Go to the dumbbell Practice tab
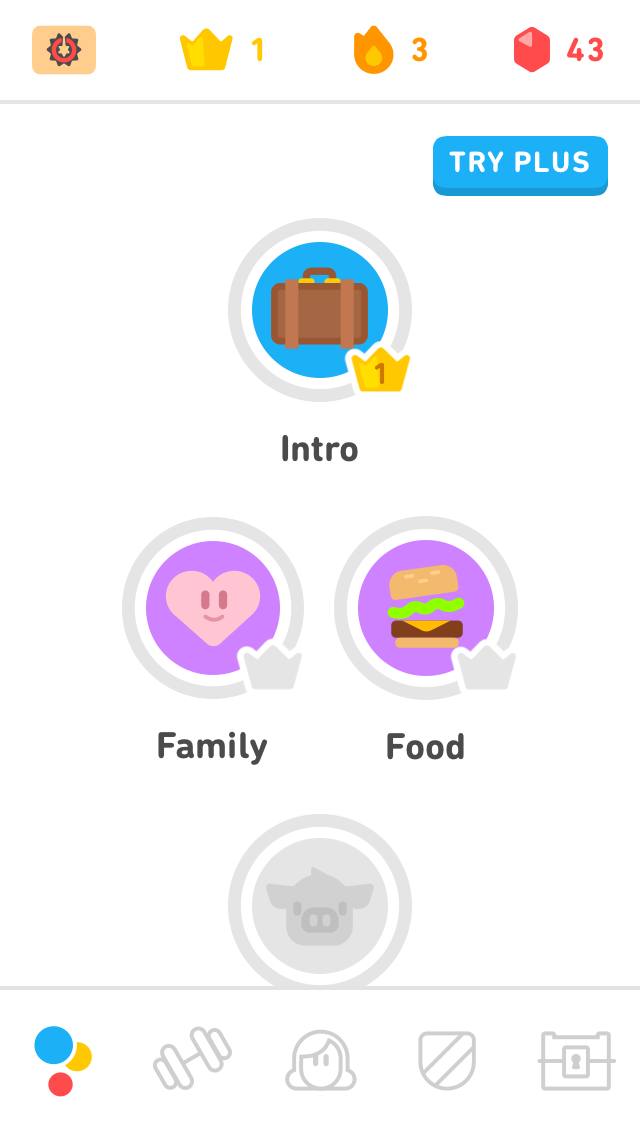This screenshot has height=1136, width=640. 192,1059
